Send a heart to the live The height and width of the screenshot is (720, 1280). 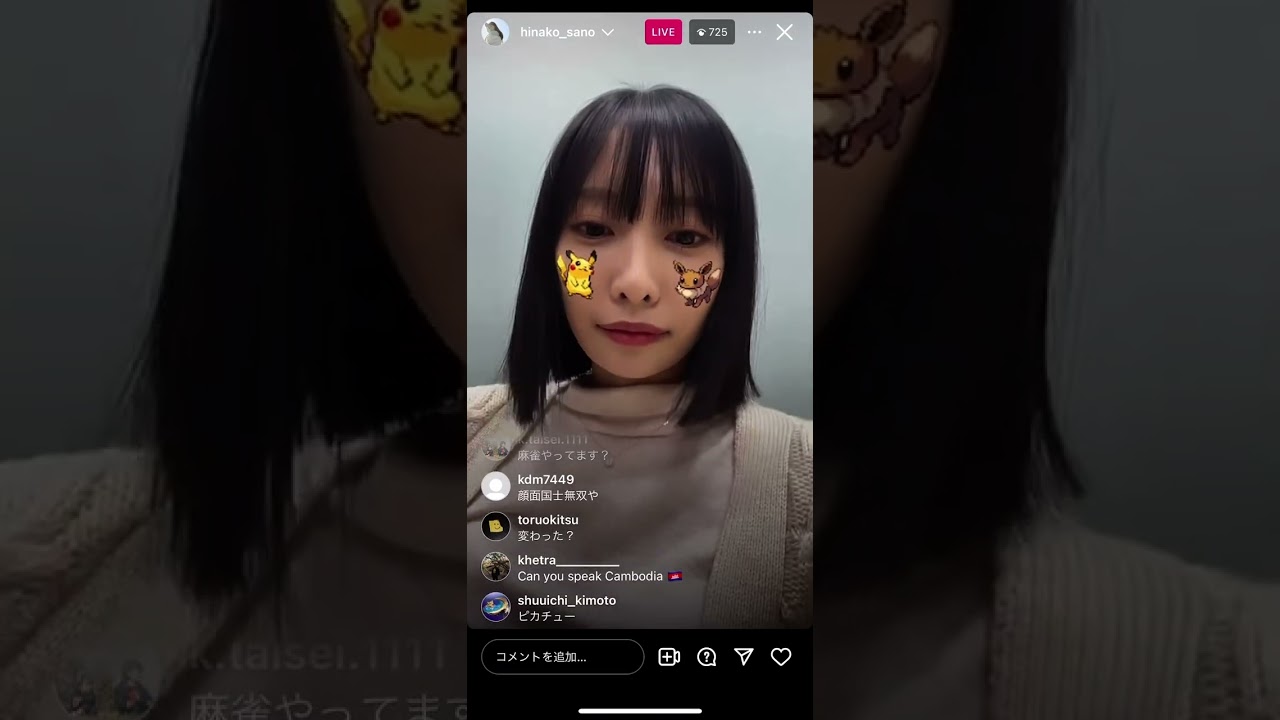[781, 657]
